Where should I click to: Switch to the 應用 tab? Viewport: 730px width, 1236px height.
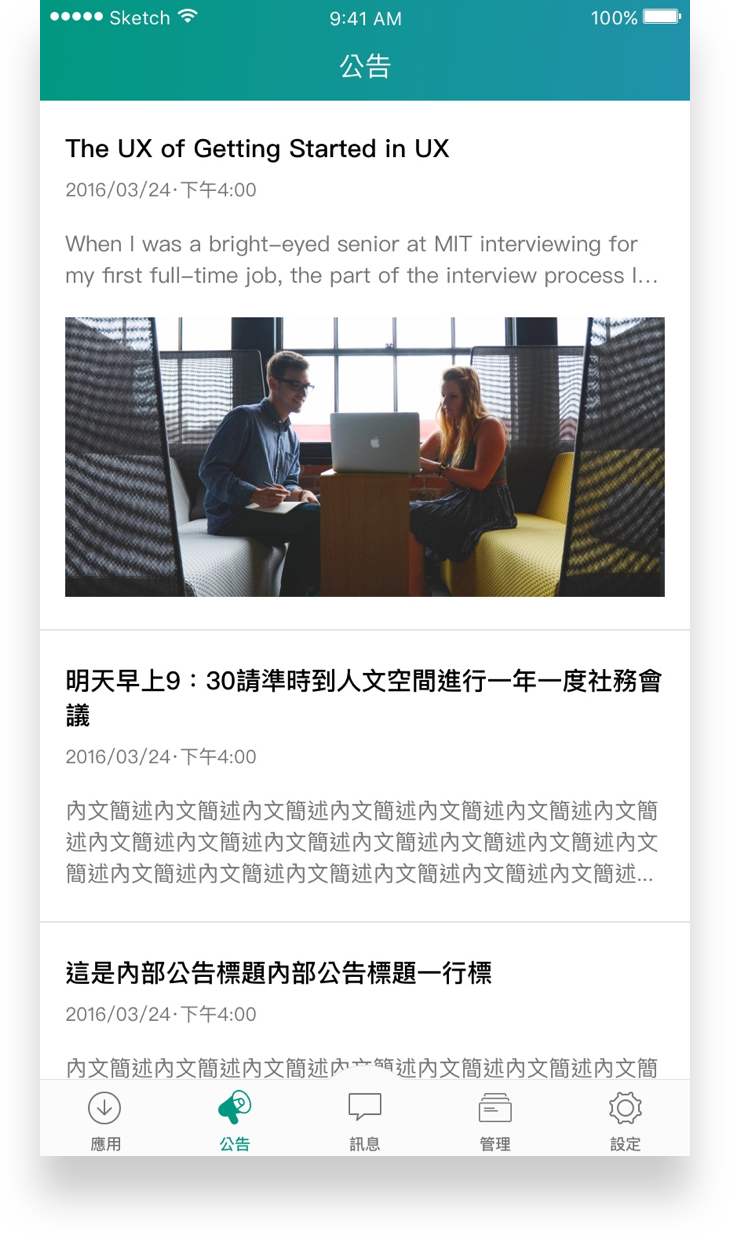(x=105, y=1120)
